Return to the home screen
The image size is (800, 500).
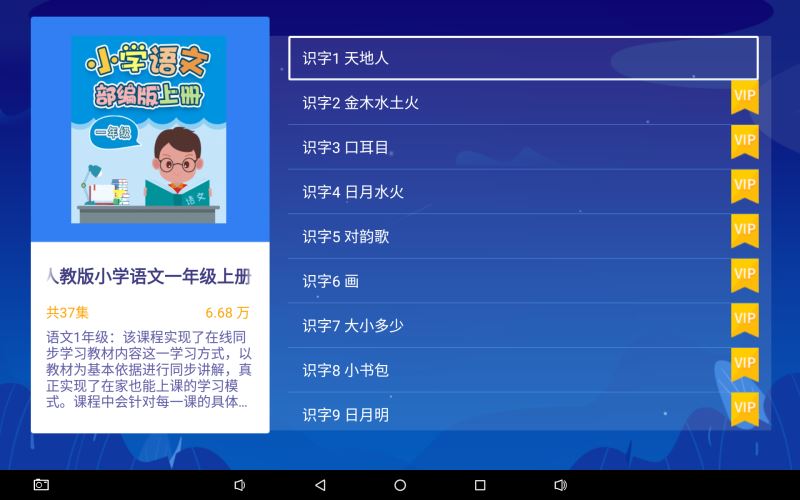tap(400, 485)
